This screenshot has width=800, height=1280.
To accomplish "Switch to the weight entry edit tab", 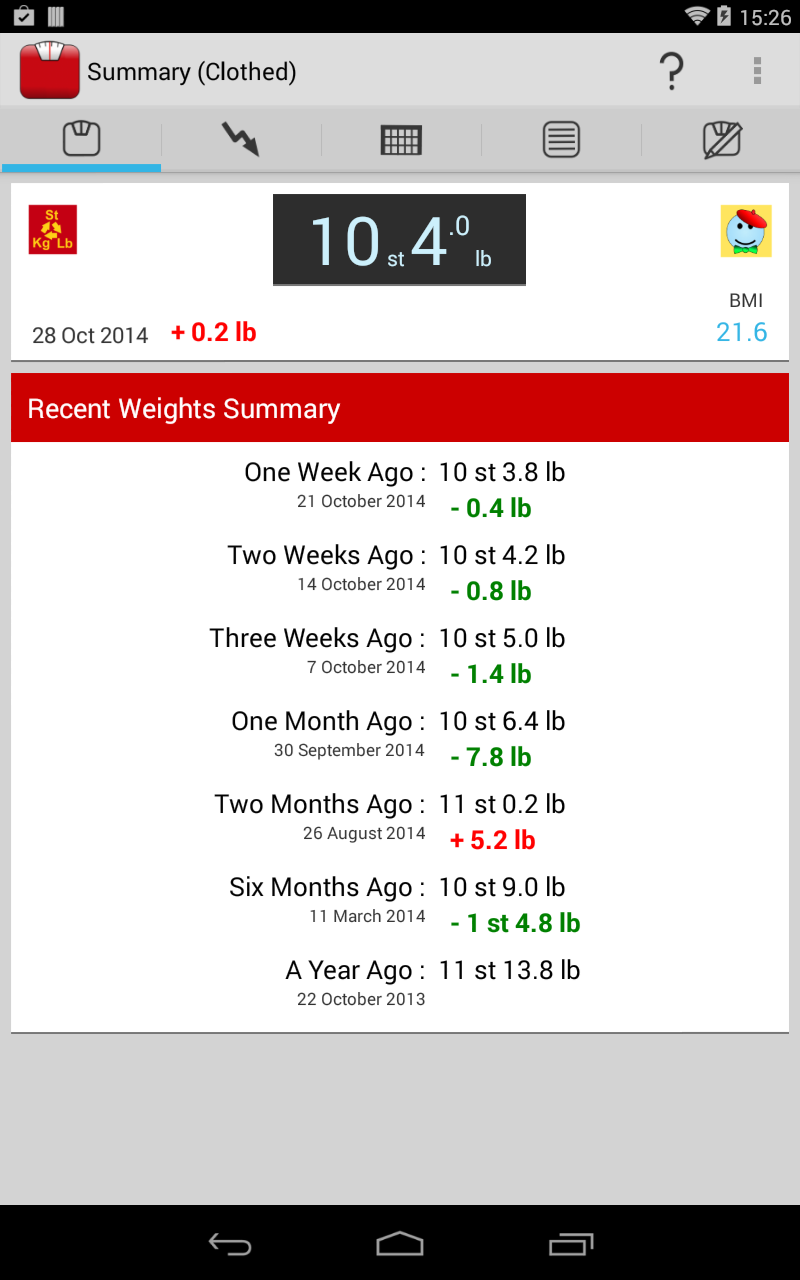I will 722,139.
